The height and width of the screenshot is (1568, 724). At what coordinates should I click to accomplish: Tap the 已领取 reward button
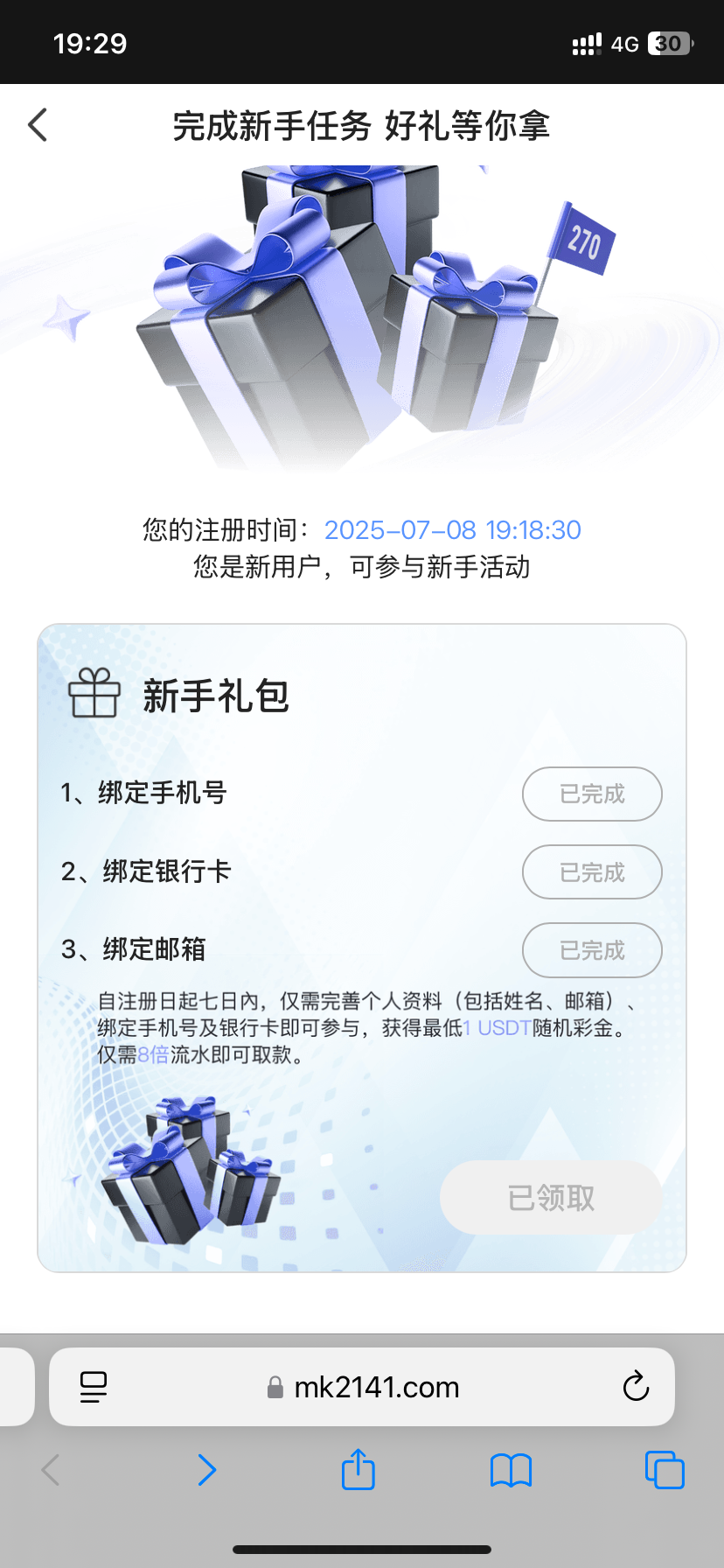[x=551, y=1197]
